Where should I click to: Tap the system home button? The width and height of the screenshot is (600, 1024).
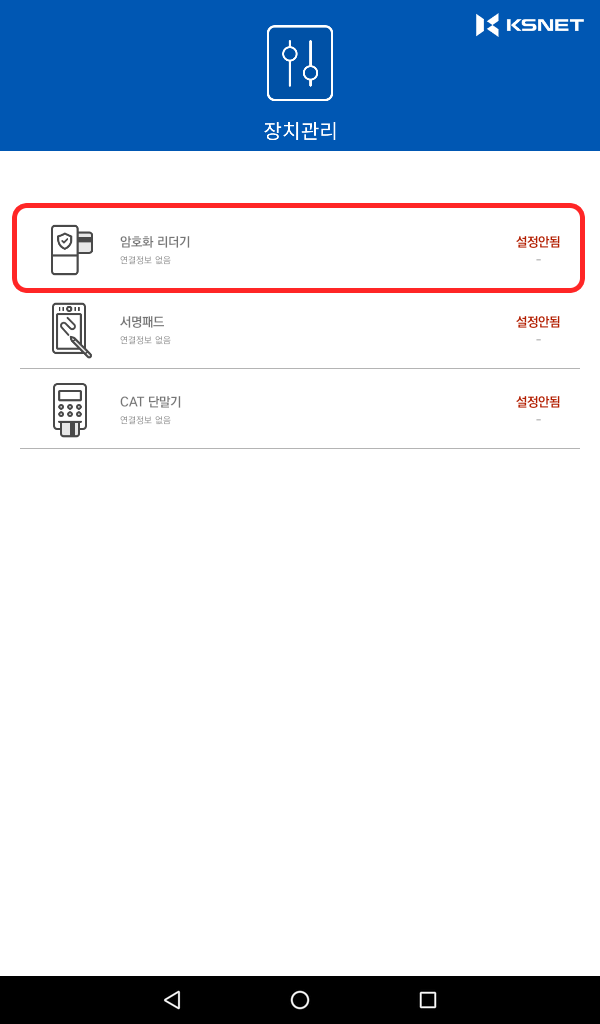pos(300,999)
